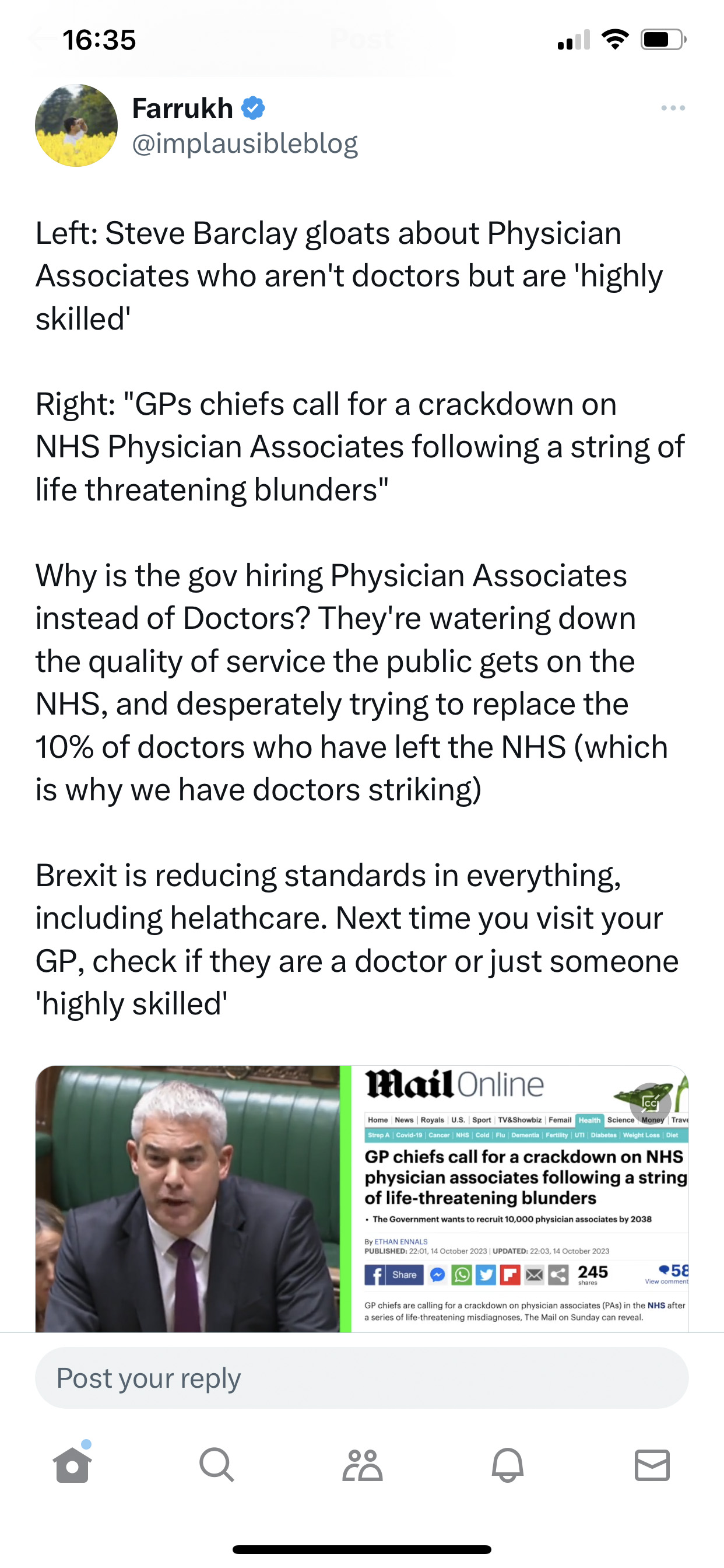Switch to the Search tab
Viewport: 724px width, 1568px height.
click(x=217, y=1465)
